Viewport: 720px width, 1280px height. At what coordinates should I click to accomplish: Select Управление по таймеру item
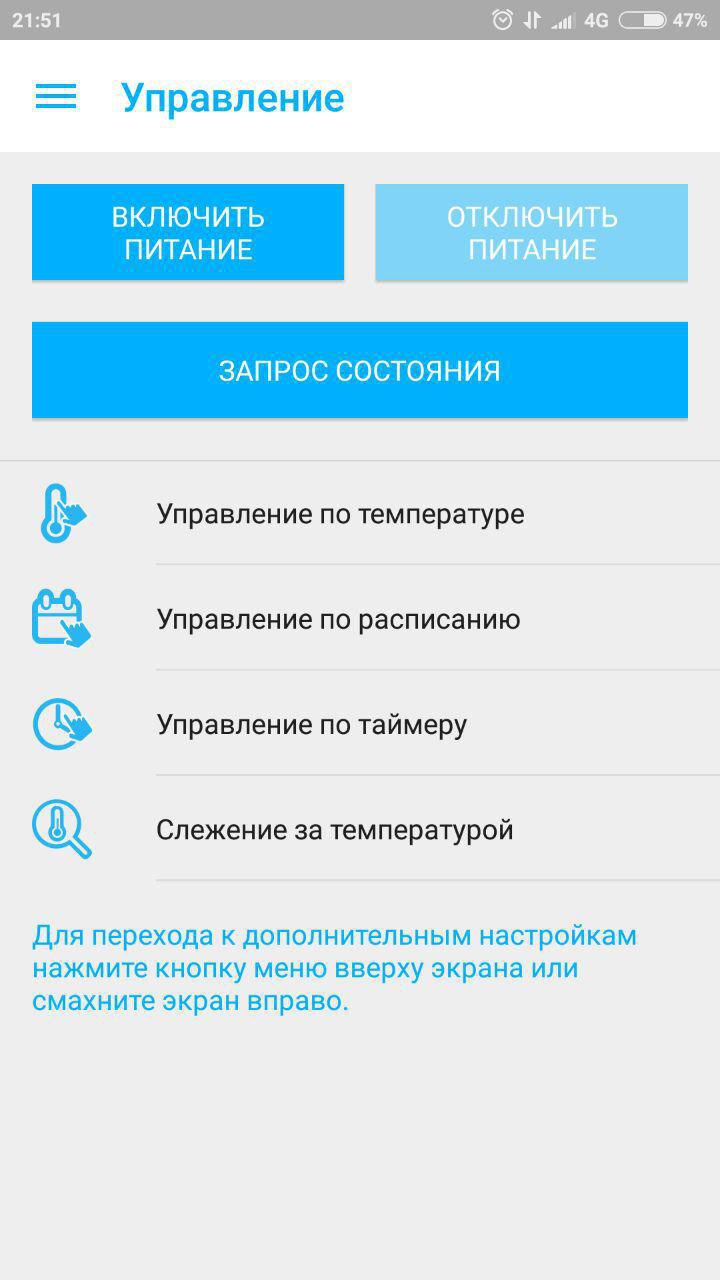(x=314, y=723)
